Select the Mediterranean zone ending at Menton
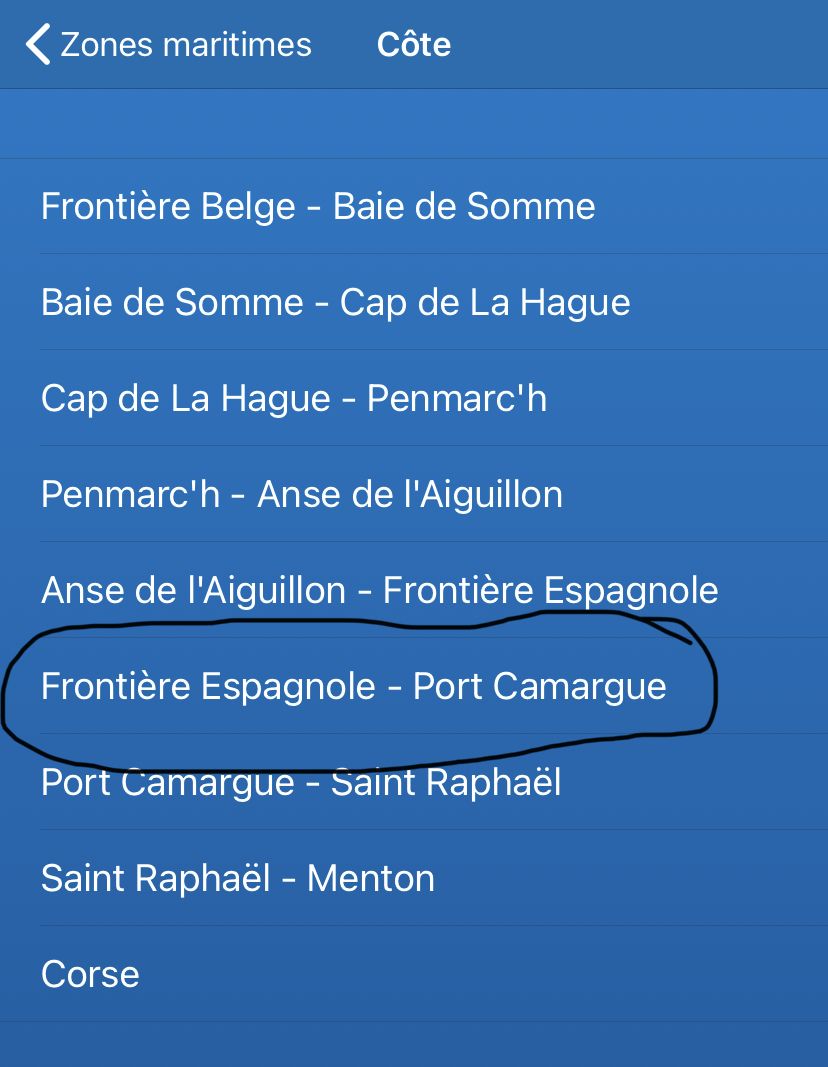This screenshot has height=1067, width=828. pos(238,878)
